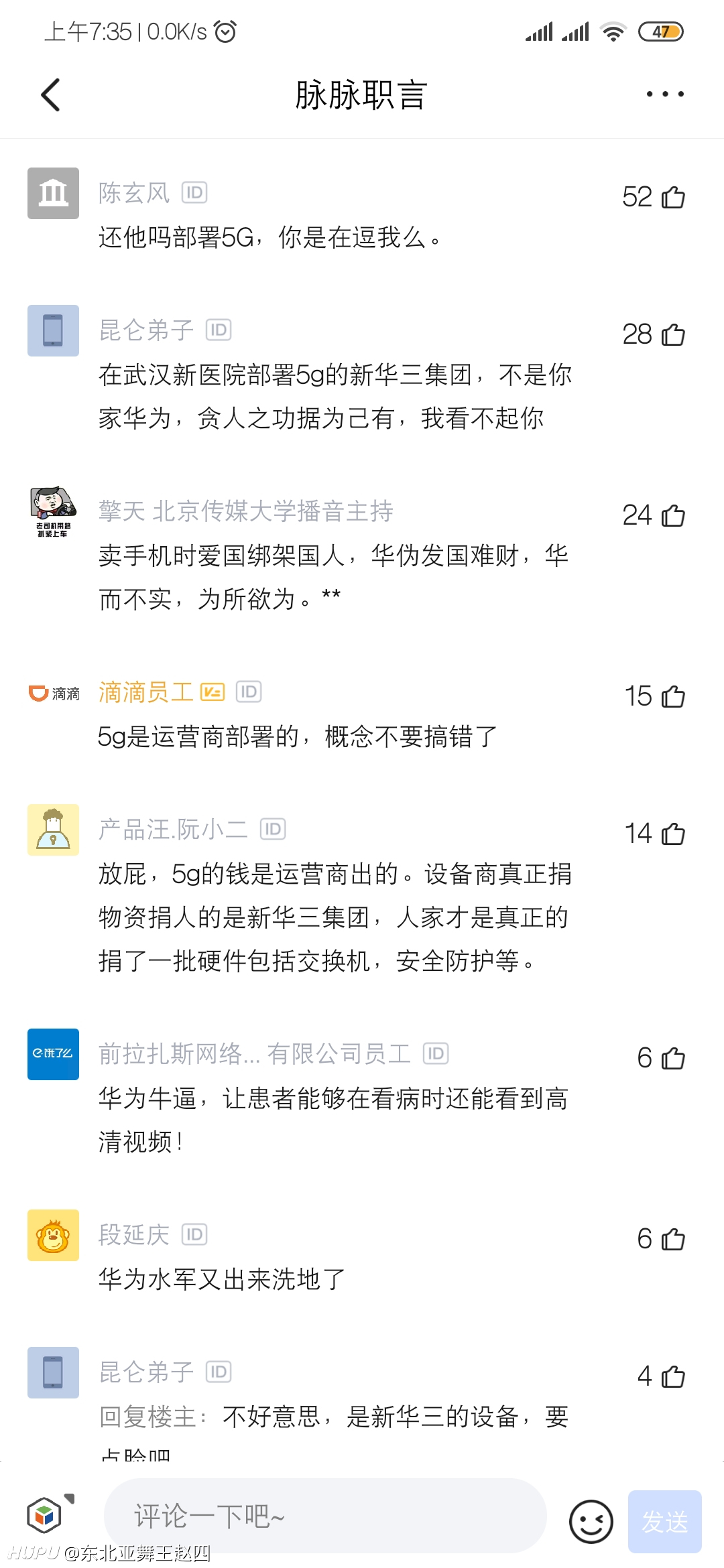The height and width of the screenshot is (1568, 724).
Task: Open the emoji picker
Action: click(x=591, y=1521)
